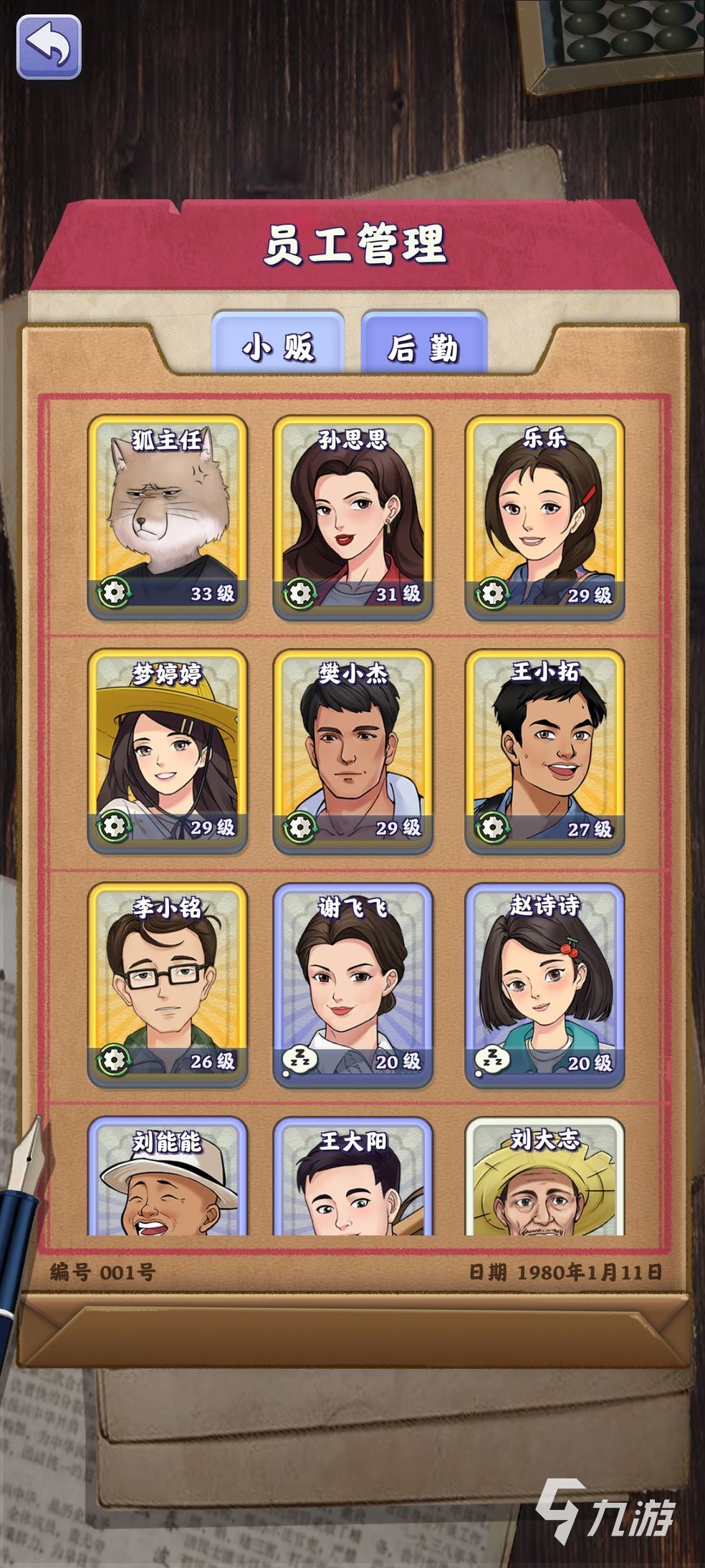View resting employee 谢飞飞
Image resolution: width=705 pixels, height=1568 pixels.
(352, 984)
